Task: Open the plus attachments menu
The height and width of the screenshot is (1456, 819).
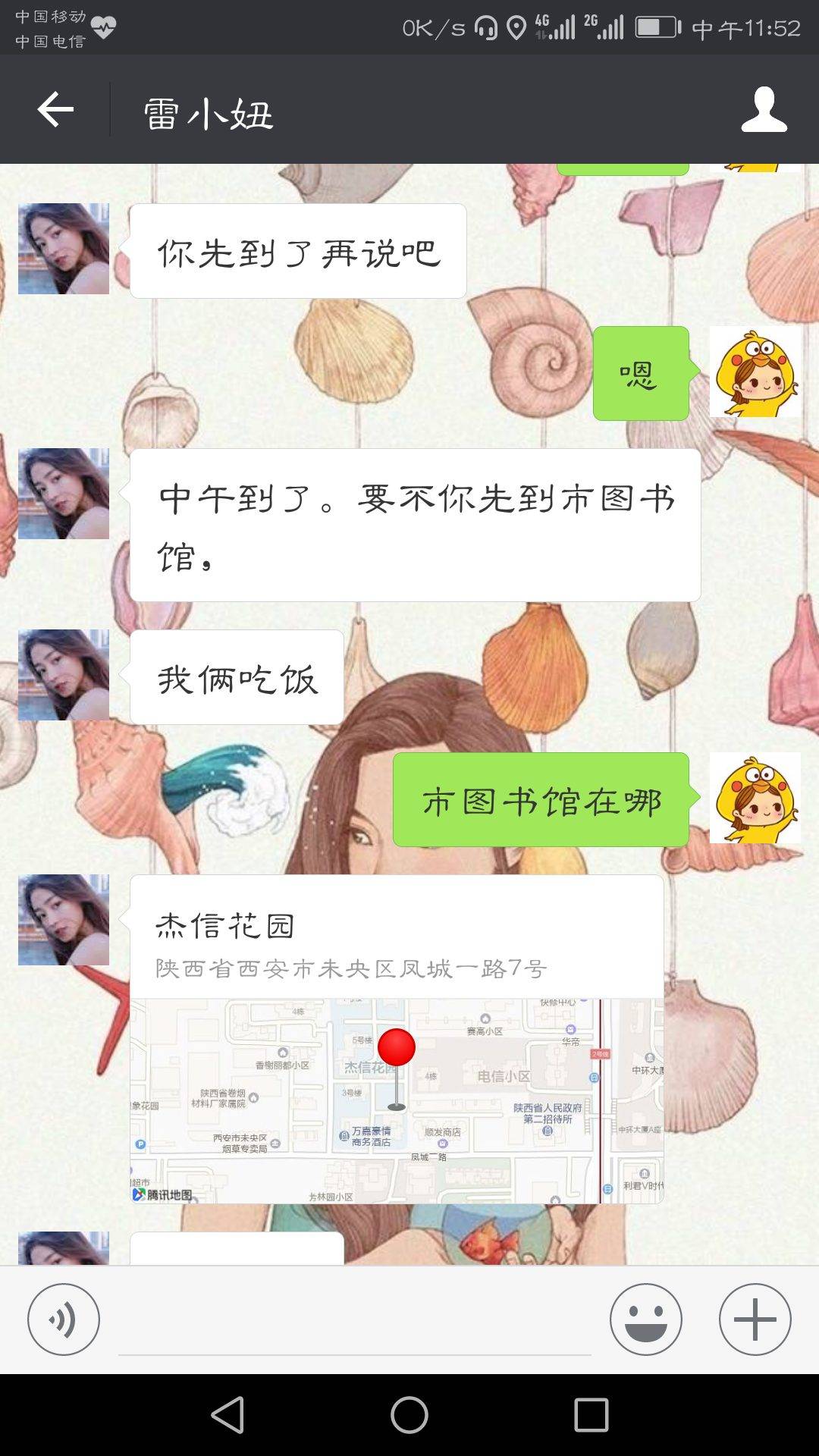Action: coord(755,1319)
